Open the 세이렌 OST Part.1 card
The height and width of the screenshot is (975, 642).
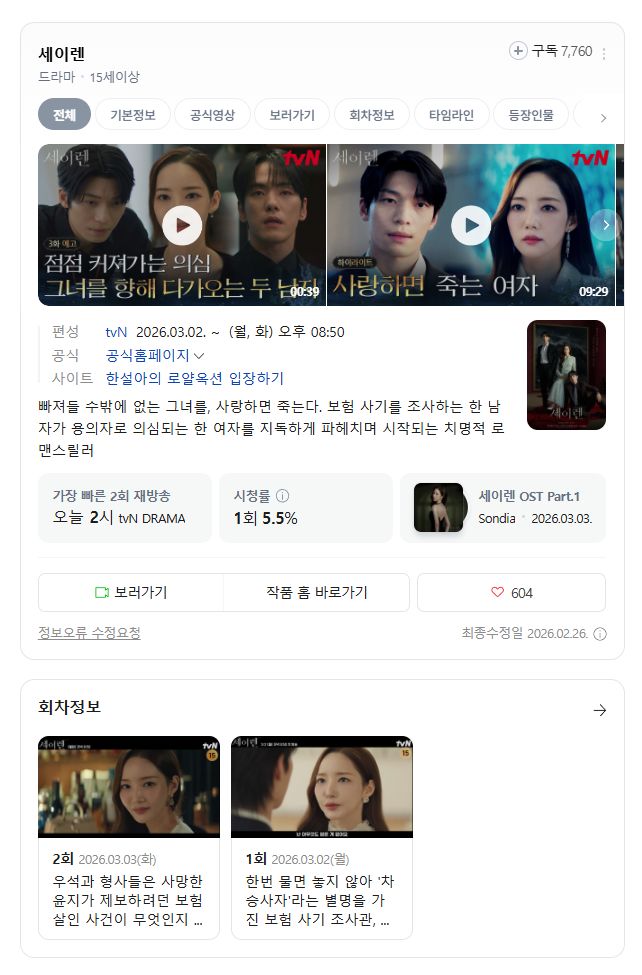[503, 507]
